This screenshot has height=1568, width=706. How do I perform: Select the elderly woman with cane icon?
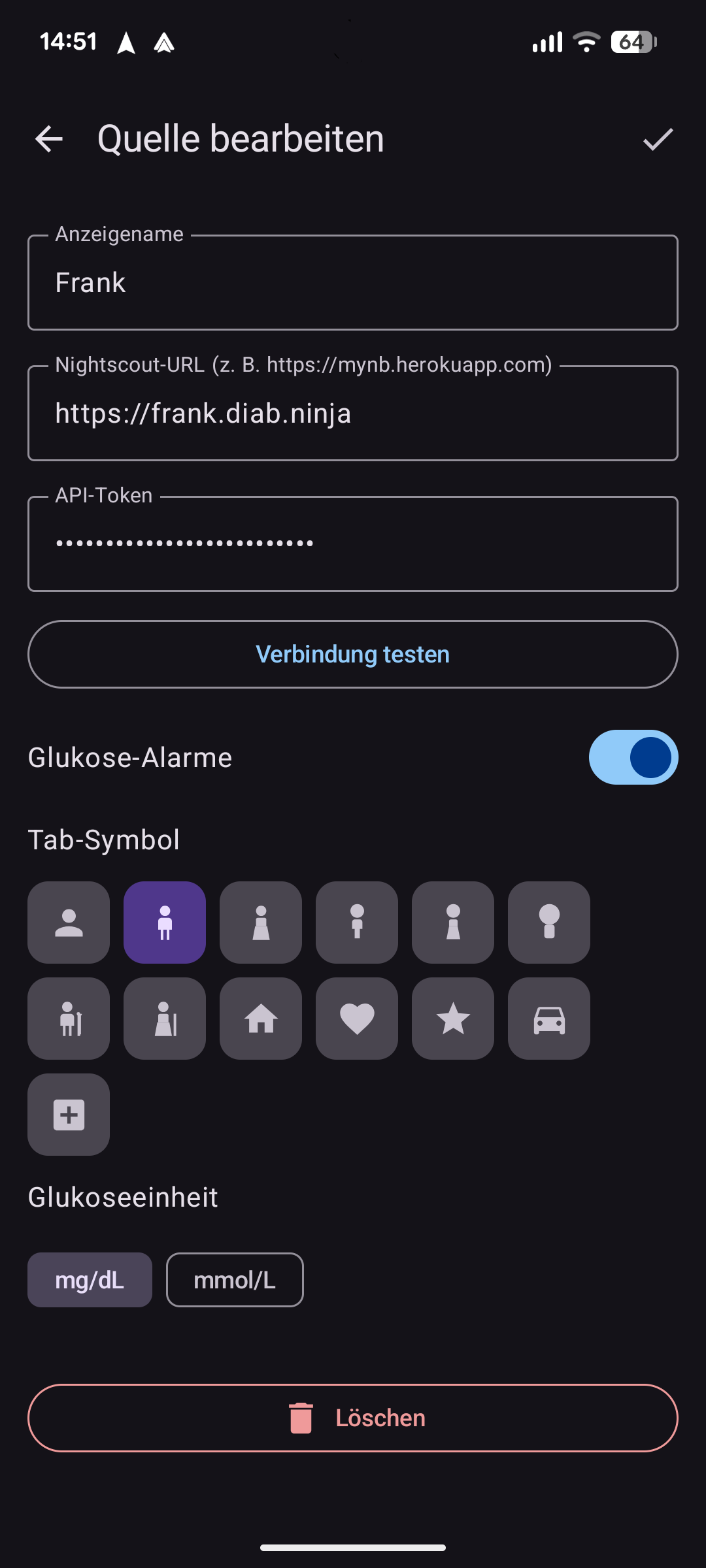click(x=164, y=1019)
